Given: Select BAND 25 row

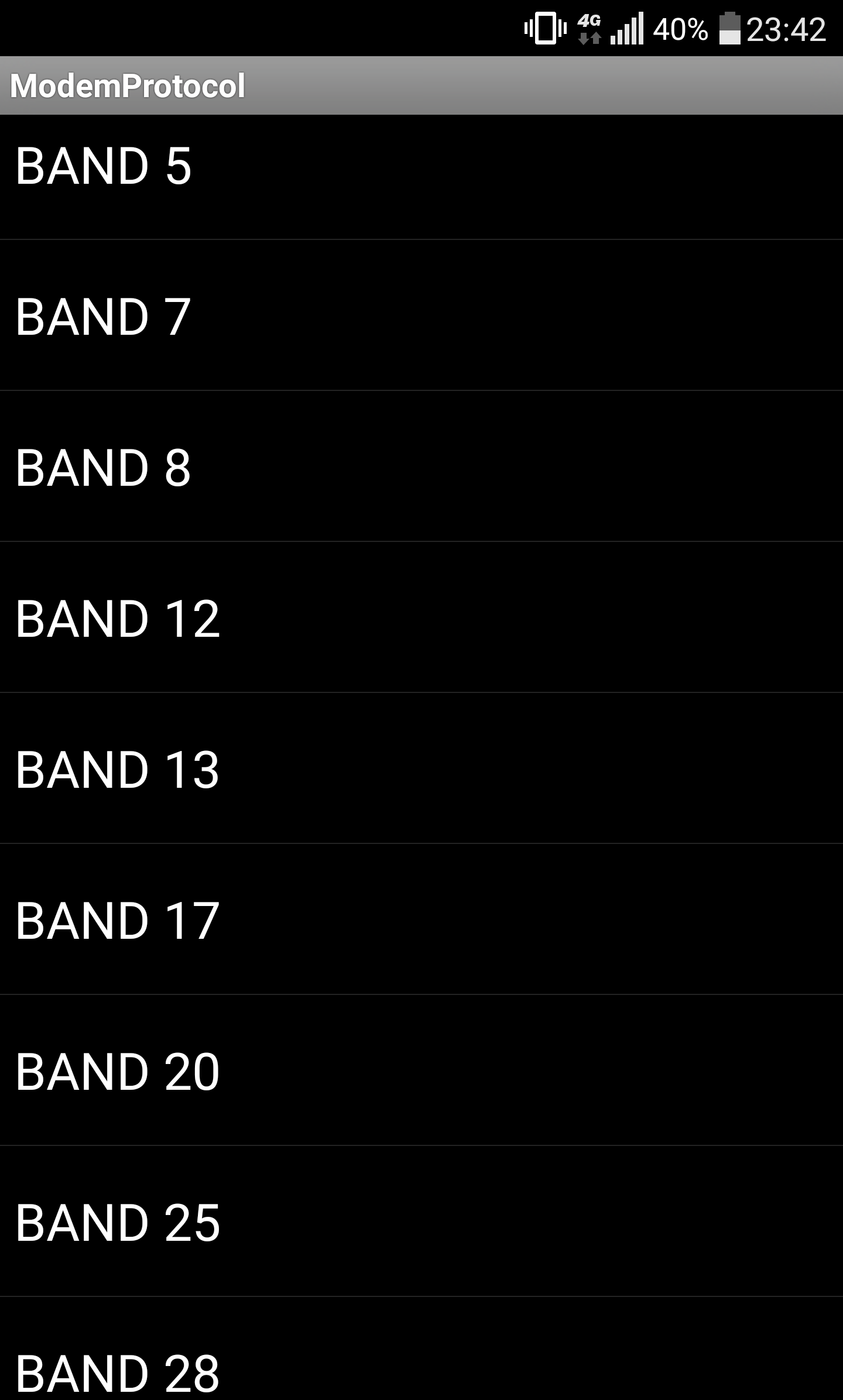Looking at the screenshot, I should pos(421,1221).
